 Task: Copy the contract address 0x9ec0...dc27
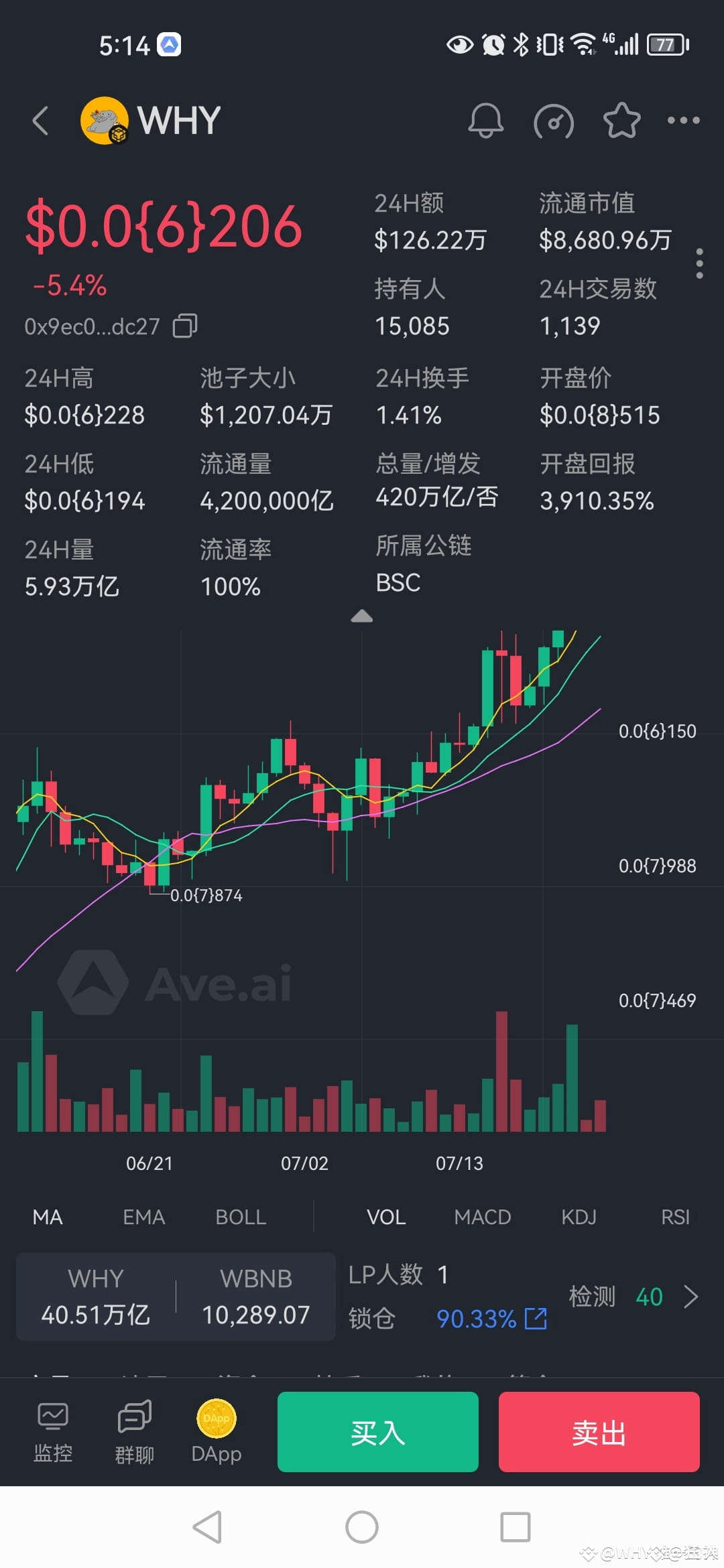pos(186,326)
